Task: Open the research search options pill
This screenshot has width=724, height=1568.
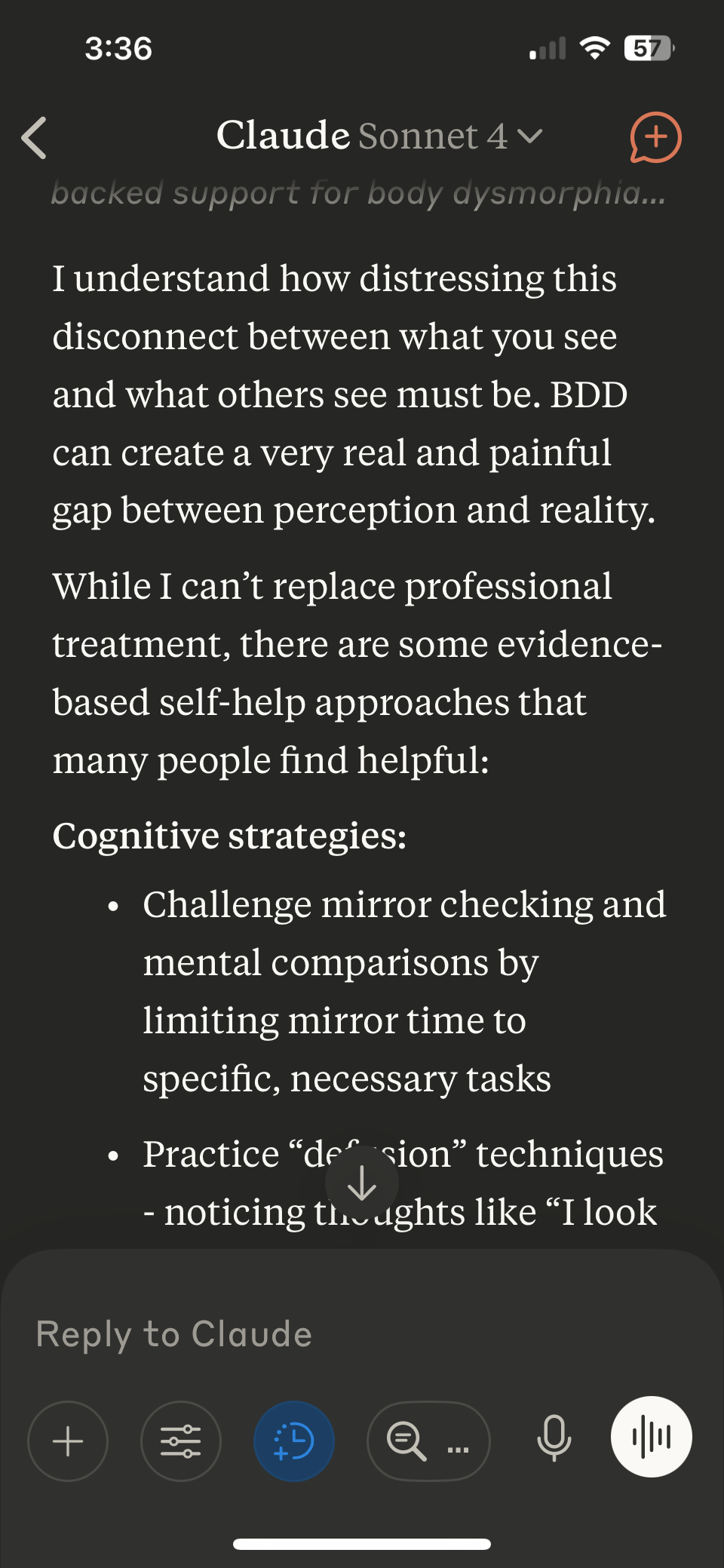Action: point(428,1441)
